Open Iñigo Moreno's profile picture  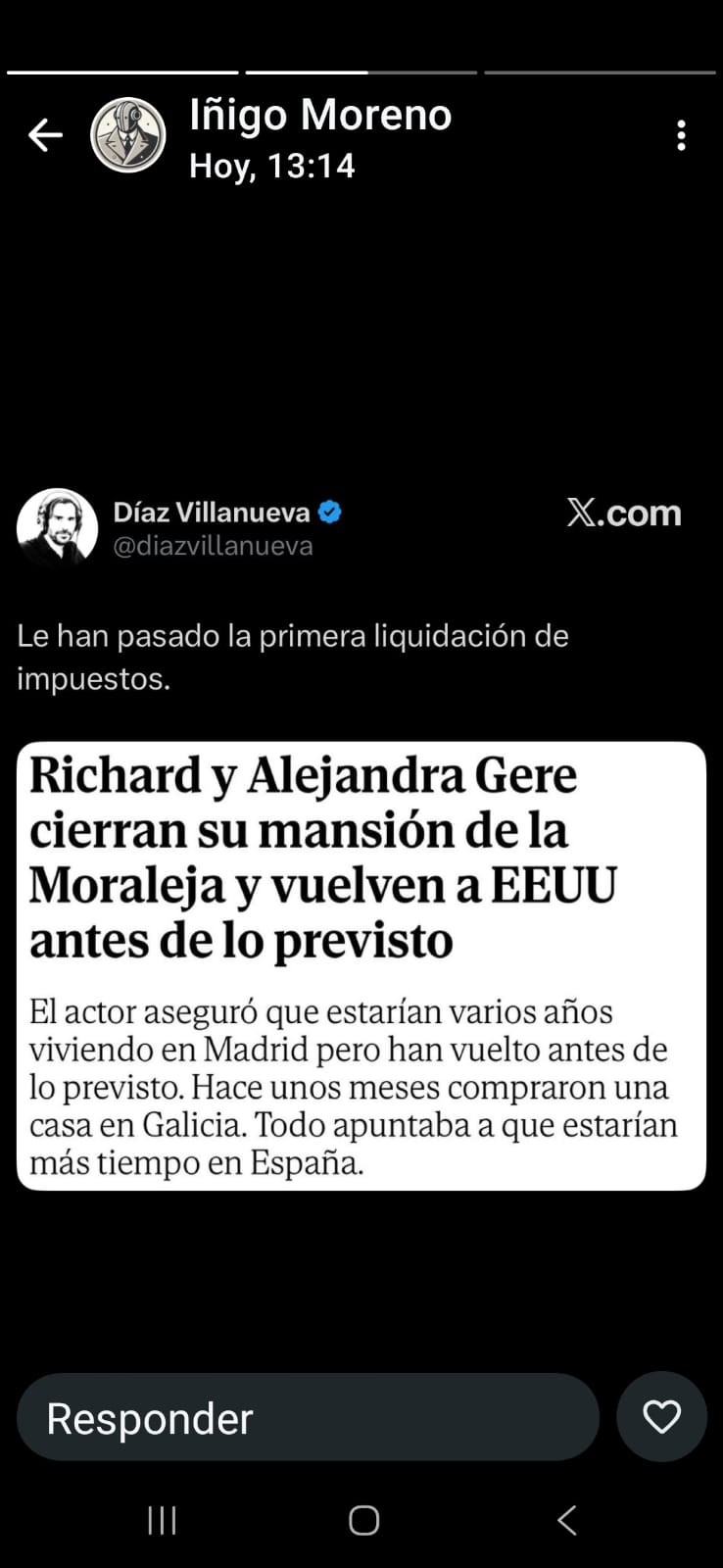(128, 135)
